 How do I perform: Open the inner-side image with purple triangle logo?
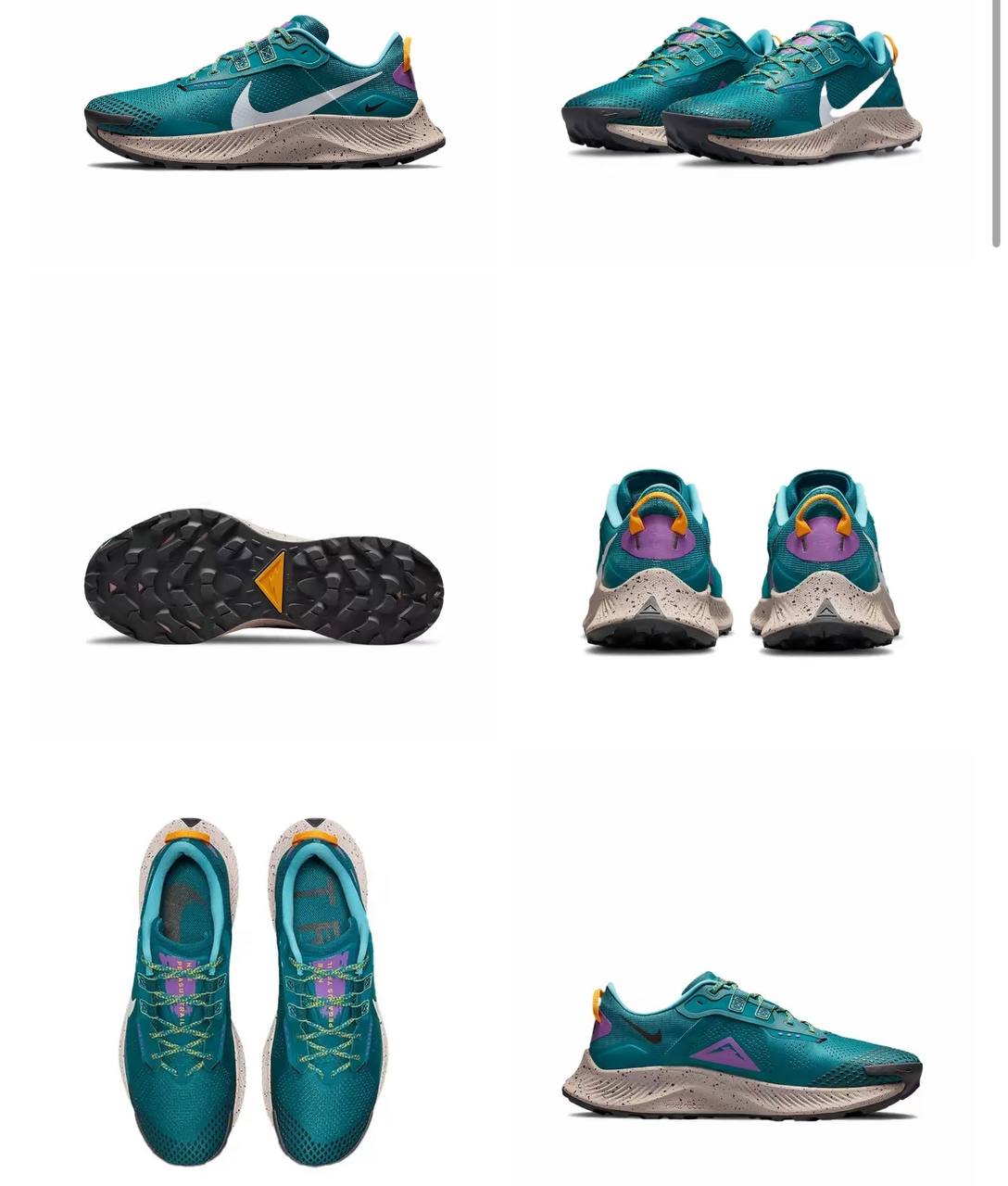pyautogui.click(x=741, y=1045)
